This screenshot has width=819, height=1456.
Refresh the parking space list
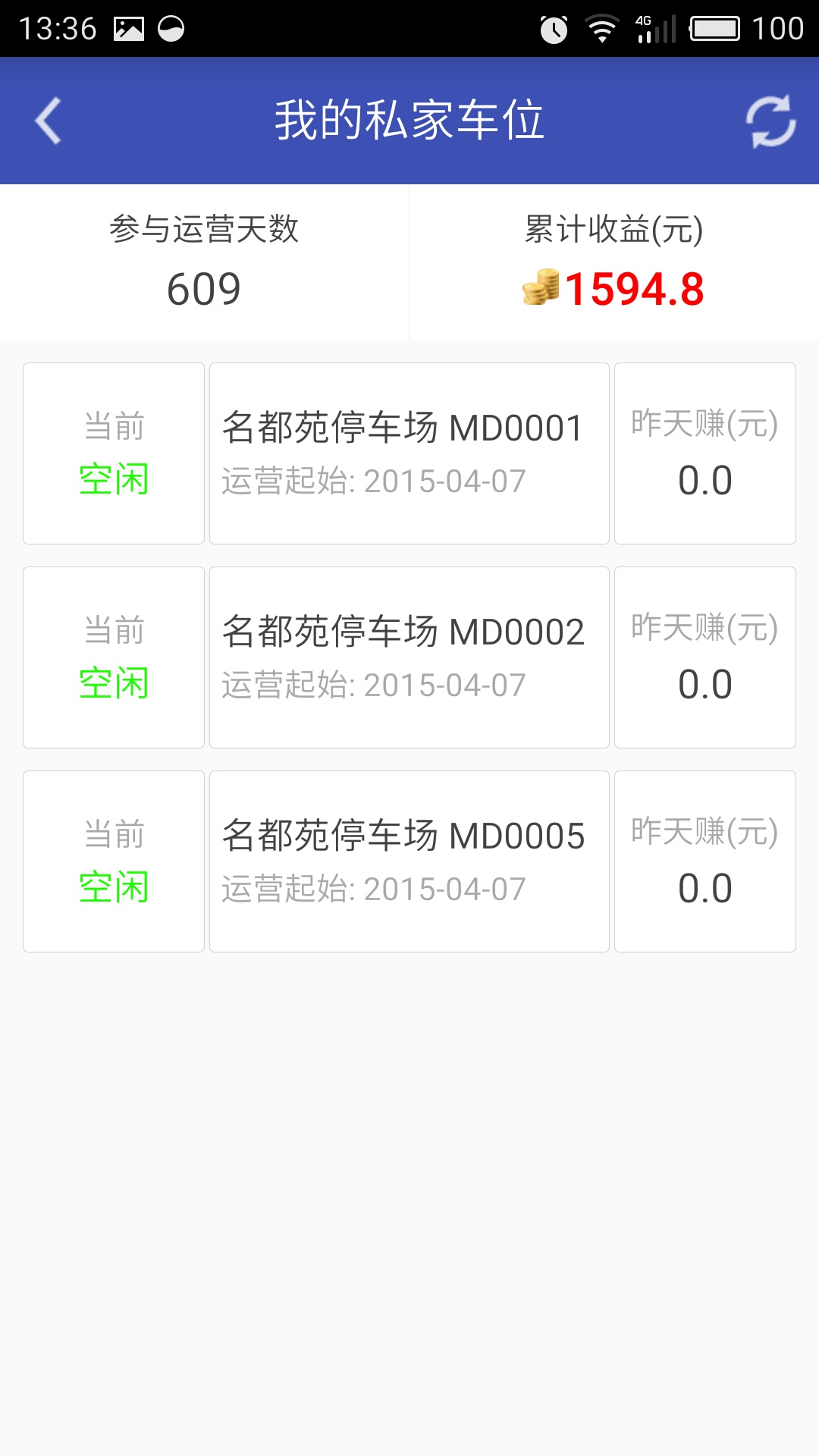click(x=770, y=121)
